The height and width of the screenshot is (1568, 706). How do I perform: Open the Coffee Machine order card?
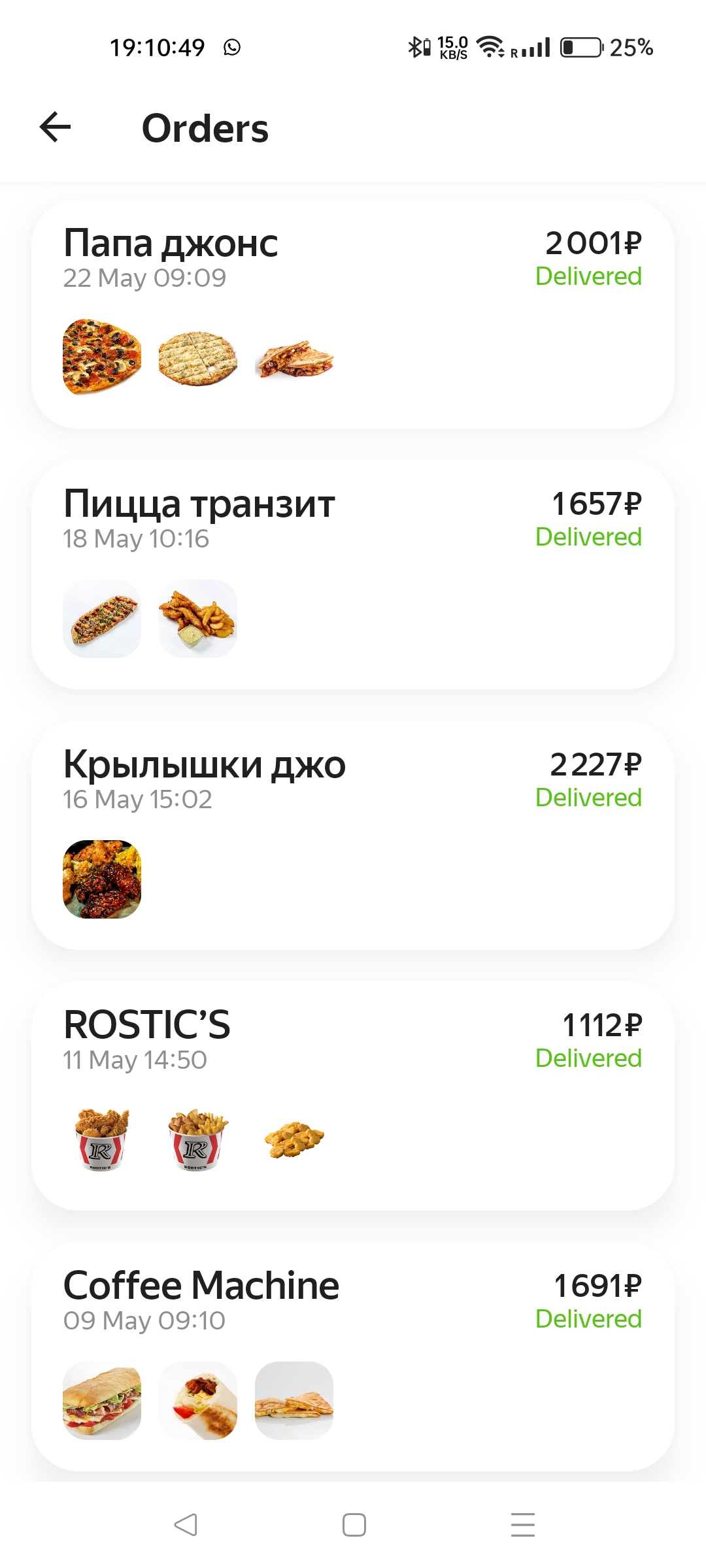click(353, 1356)
